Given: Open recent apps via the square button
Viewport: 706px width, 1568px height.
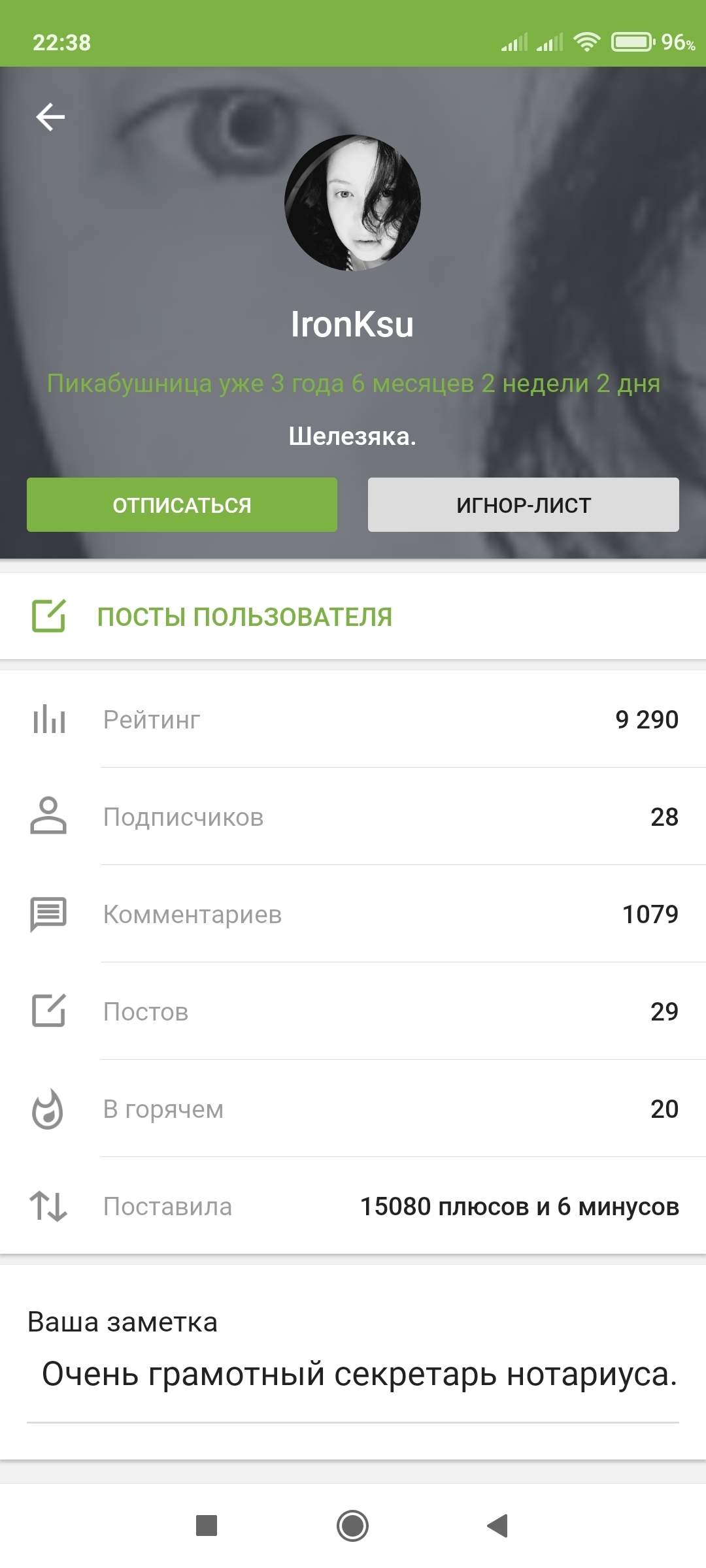Looking at the screenshot, I should point(207,1526).
